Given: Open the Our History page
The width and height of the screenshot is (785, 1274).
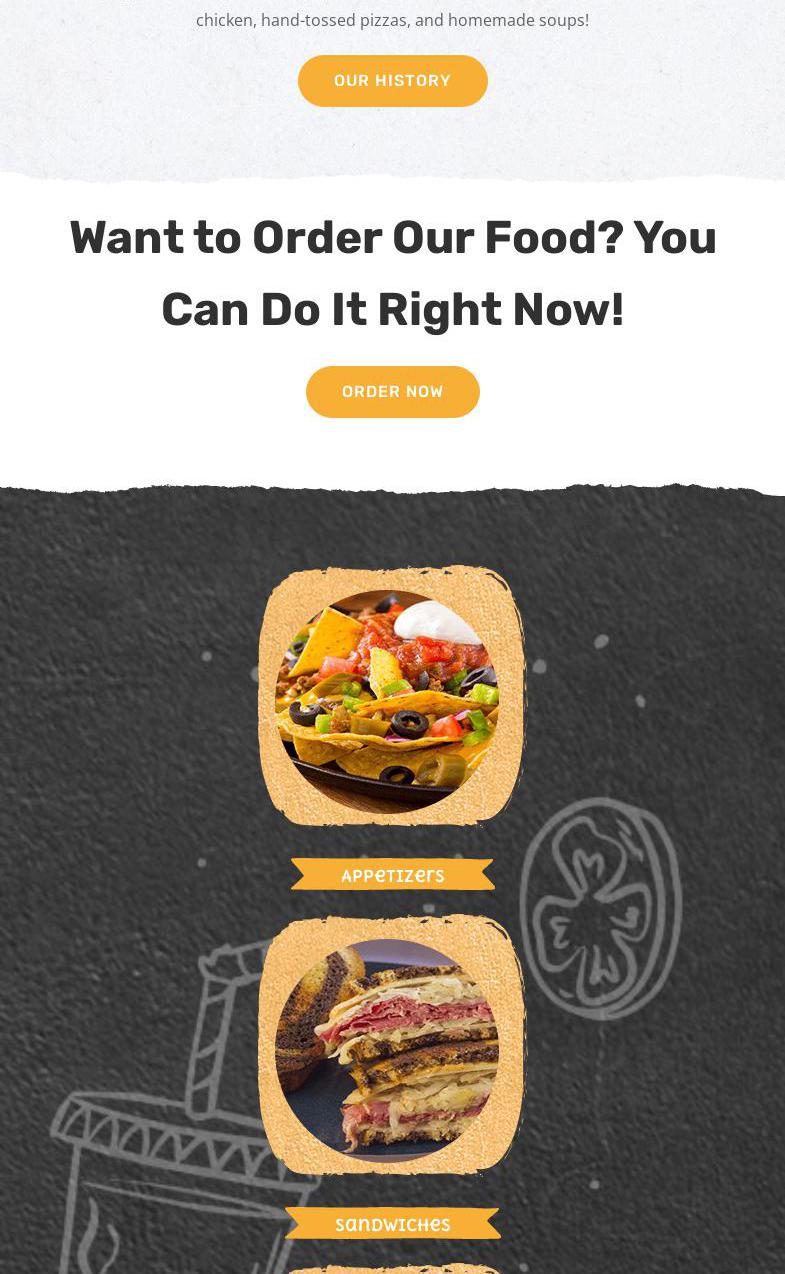Looking at the screenshot, I should point(392,81).
